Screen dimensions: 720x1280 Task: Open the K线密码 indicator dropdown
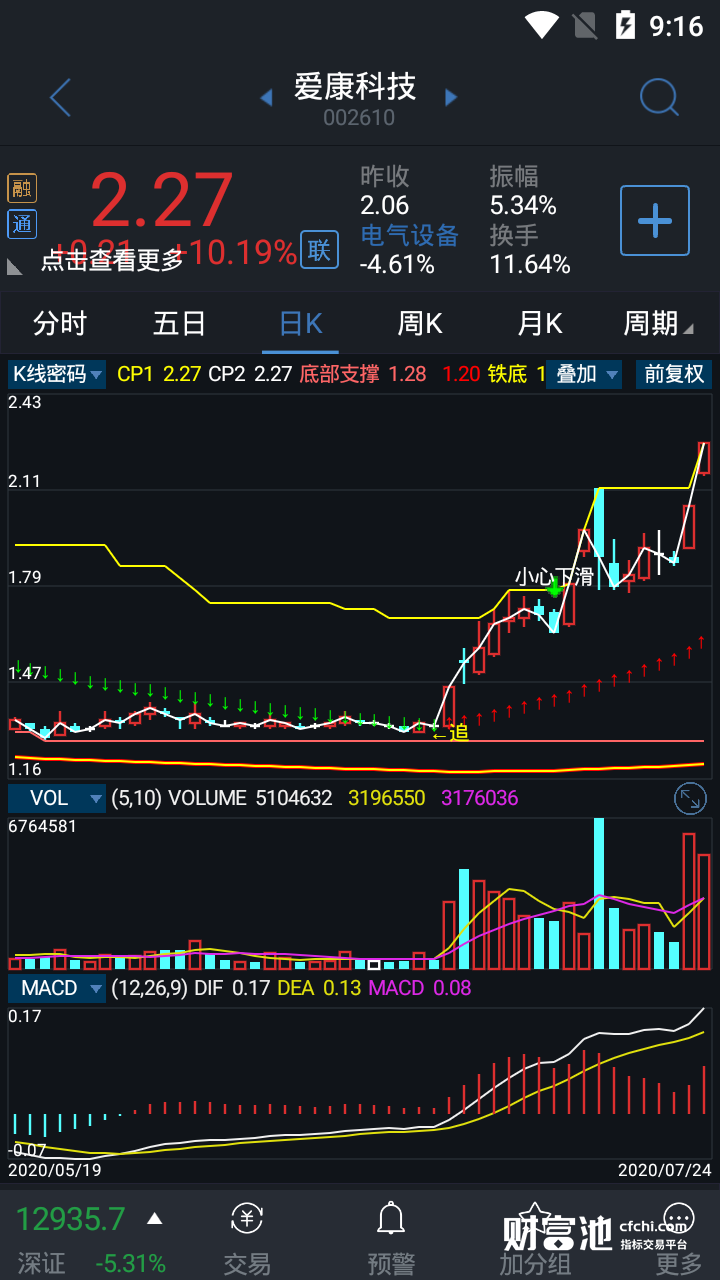pos(57,375)
